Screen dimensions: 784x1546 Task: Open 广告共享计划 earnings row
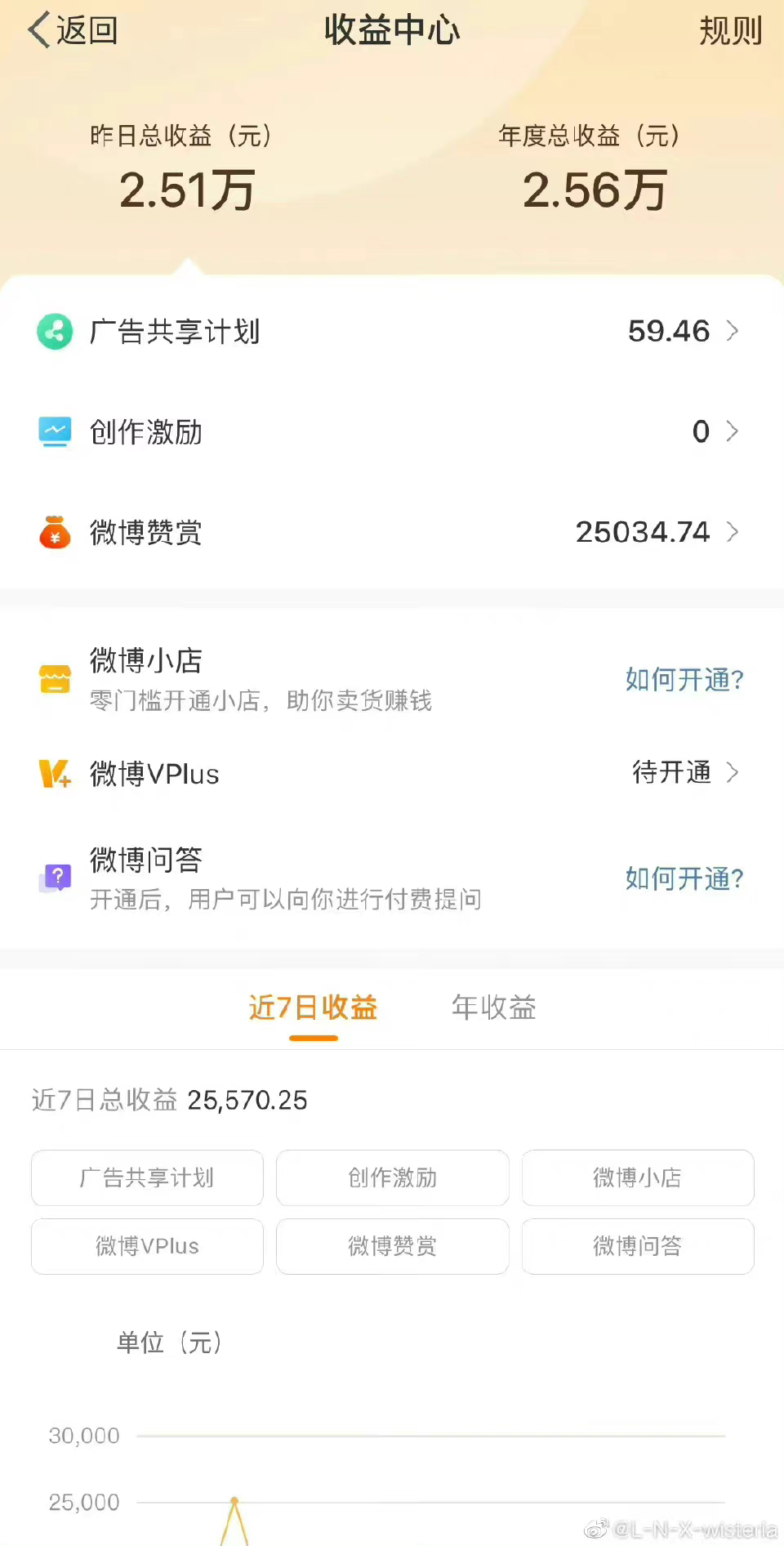coord(392,332)
